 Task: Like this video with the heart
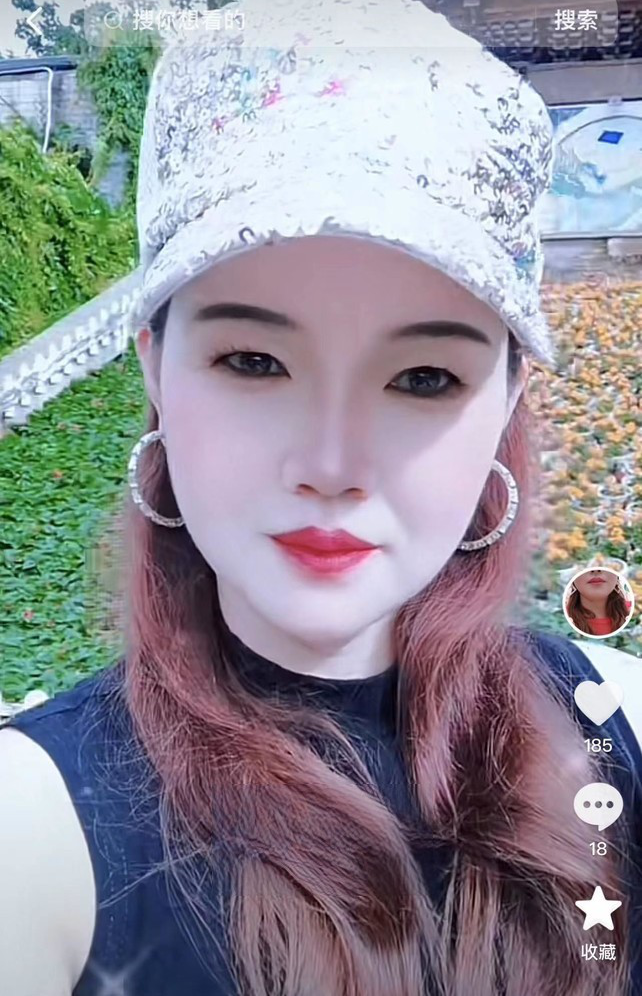coord(598,702)
